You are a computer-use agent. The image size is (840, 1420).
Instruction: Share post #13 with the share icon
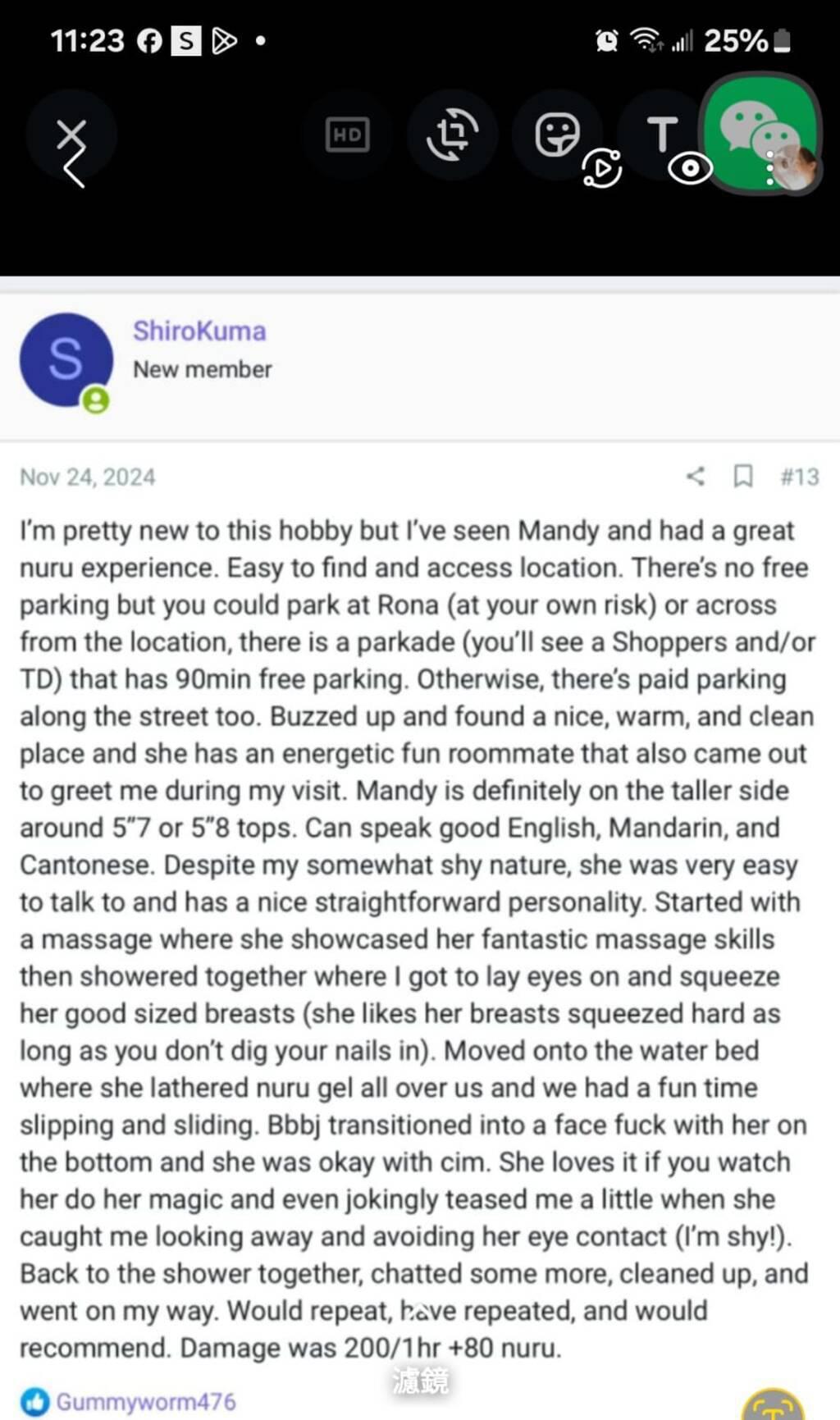pyautogui.click(x=696, y=477)
